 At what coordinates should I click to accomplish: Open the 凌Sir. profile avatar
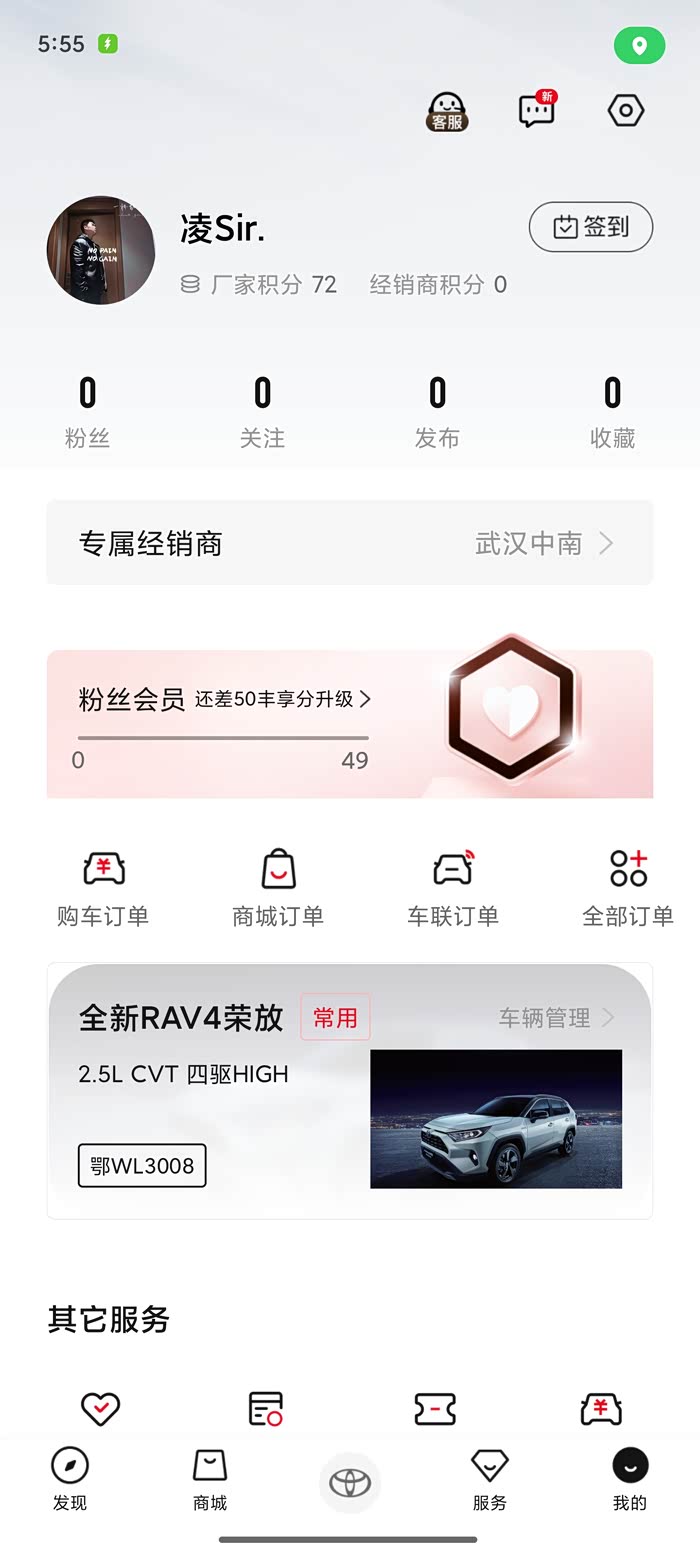point(101,250)
